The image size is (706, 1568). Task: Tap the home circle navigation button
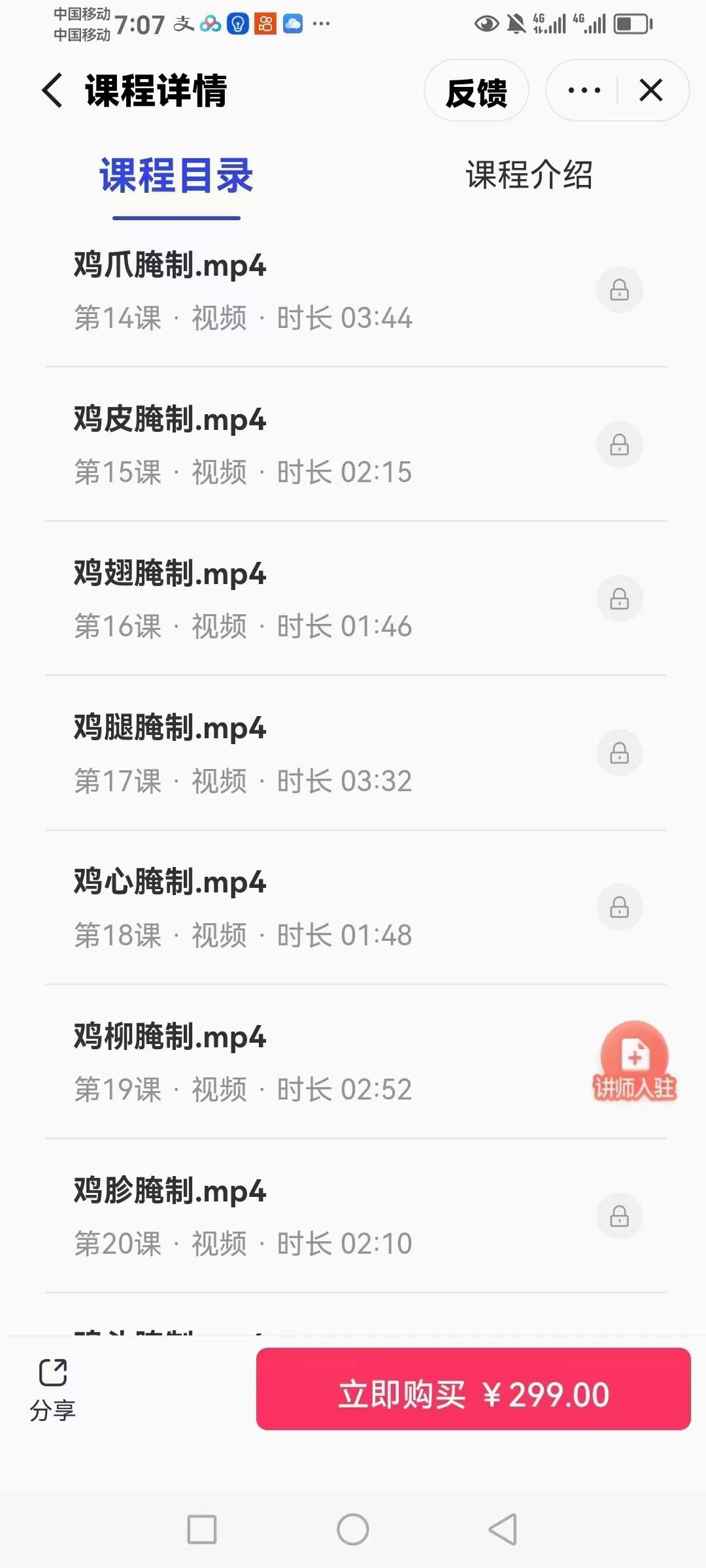[352, 1529]
